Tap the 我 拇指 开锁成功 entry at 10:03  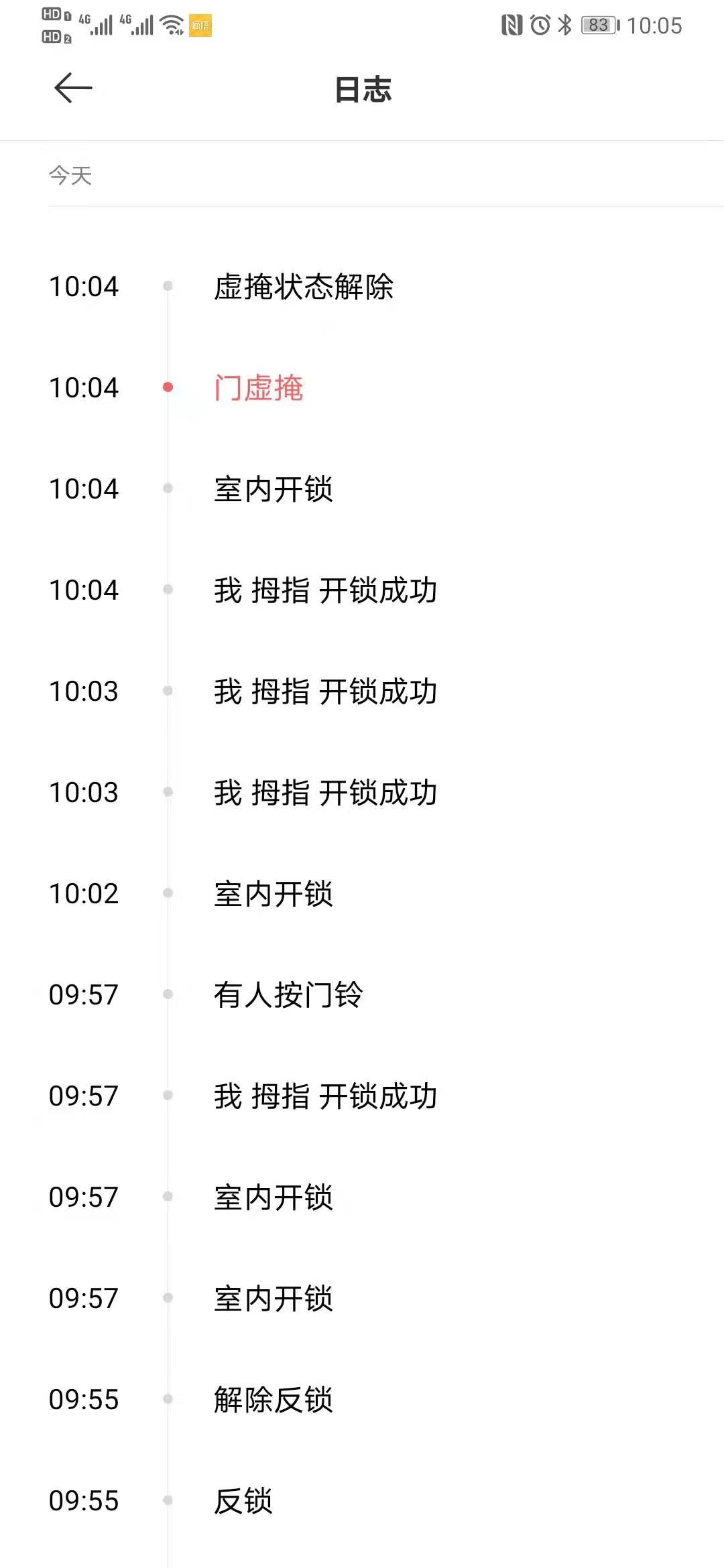click(x=325, y=692)
